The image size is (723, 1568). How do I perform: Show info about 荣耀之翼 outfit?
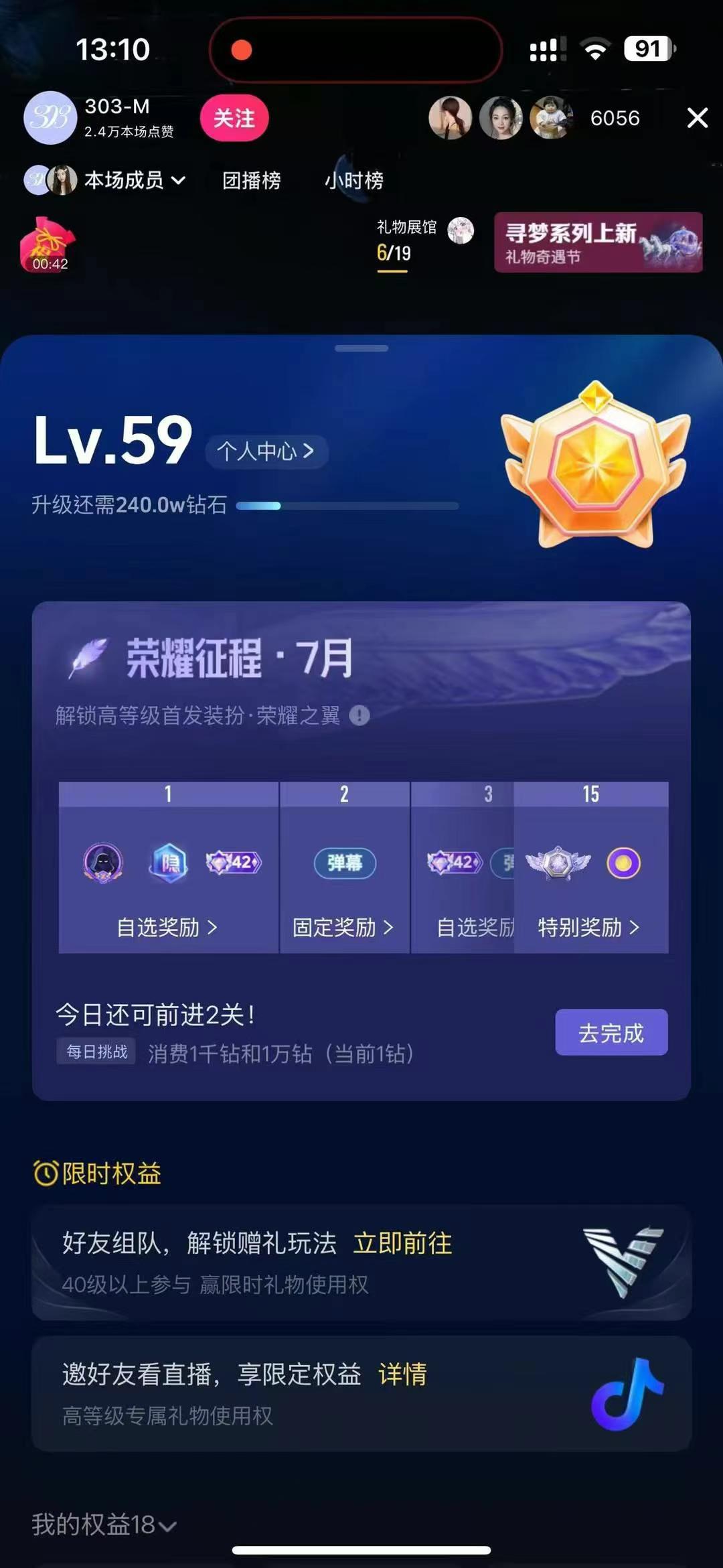[x=359, y=716]
